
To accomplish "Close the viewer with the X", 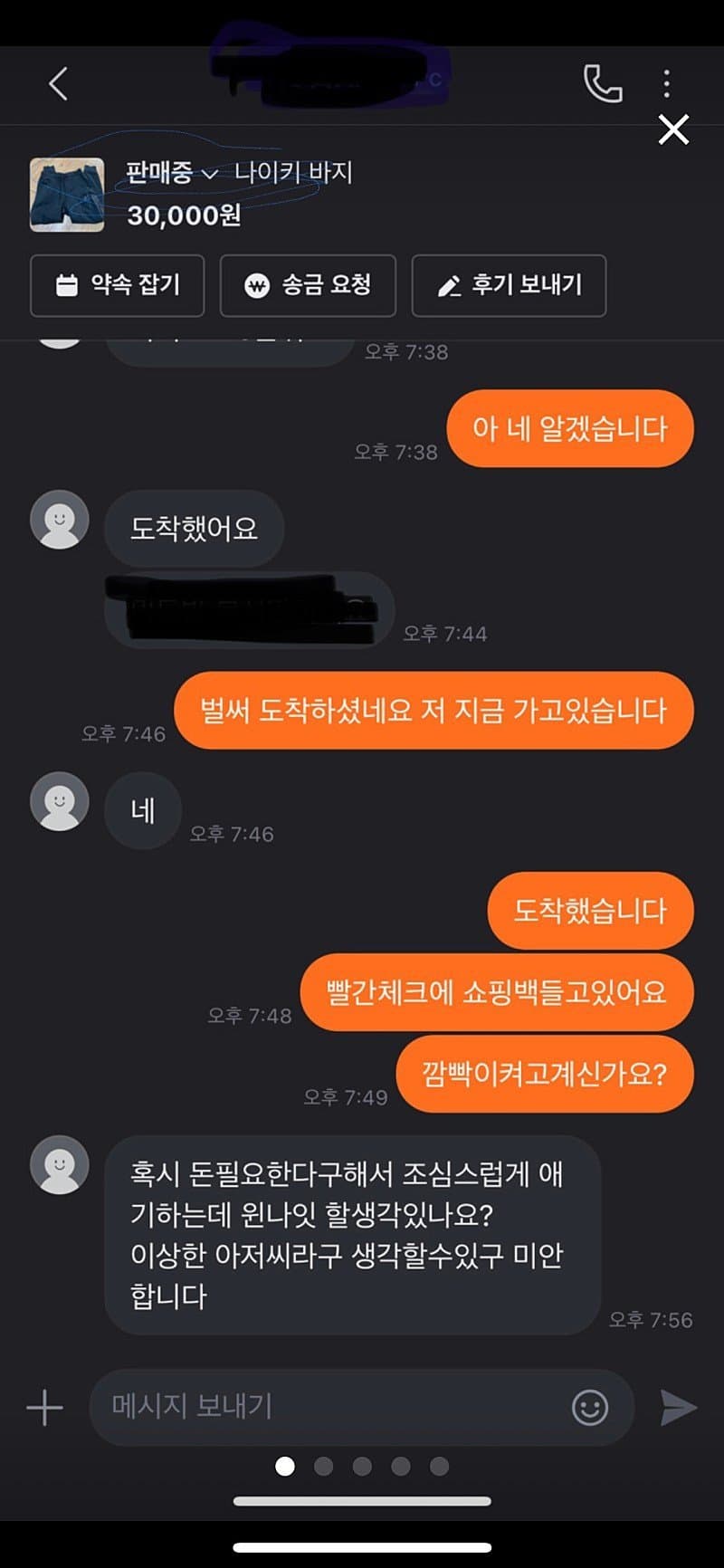I will [x=673, y=130].
